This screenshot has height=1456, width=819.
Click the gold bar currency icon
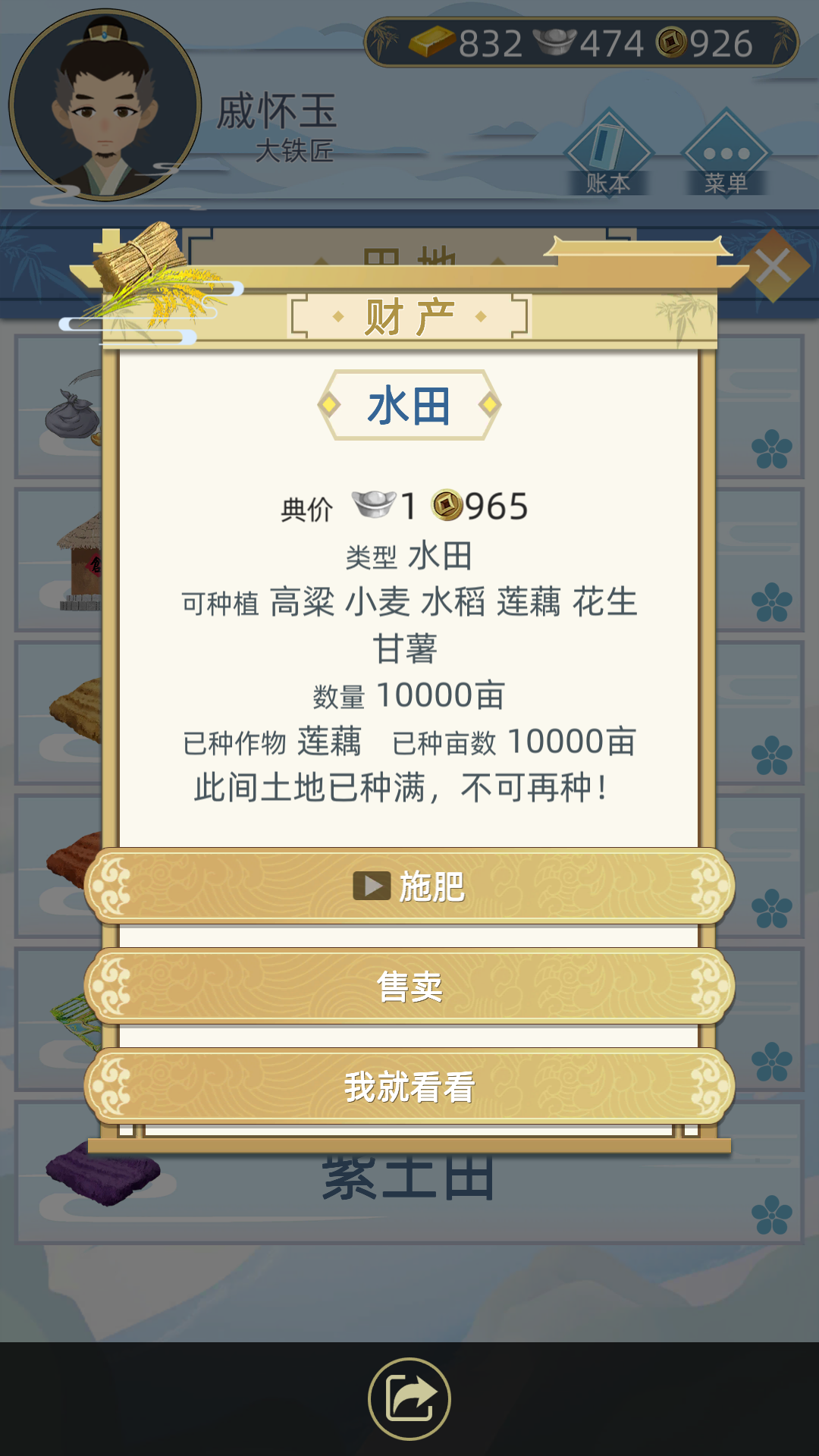click(x=434, y=42)
